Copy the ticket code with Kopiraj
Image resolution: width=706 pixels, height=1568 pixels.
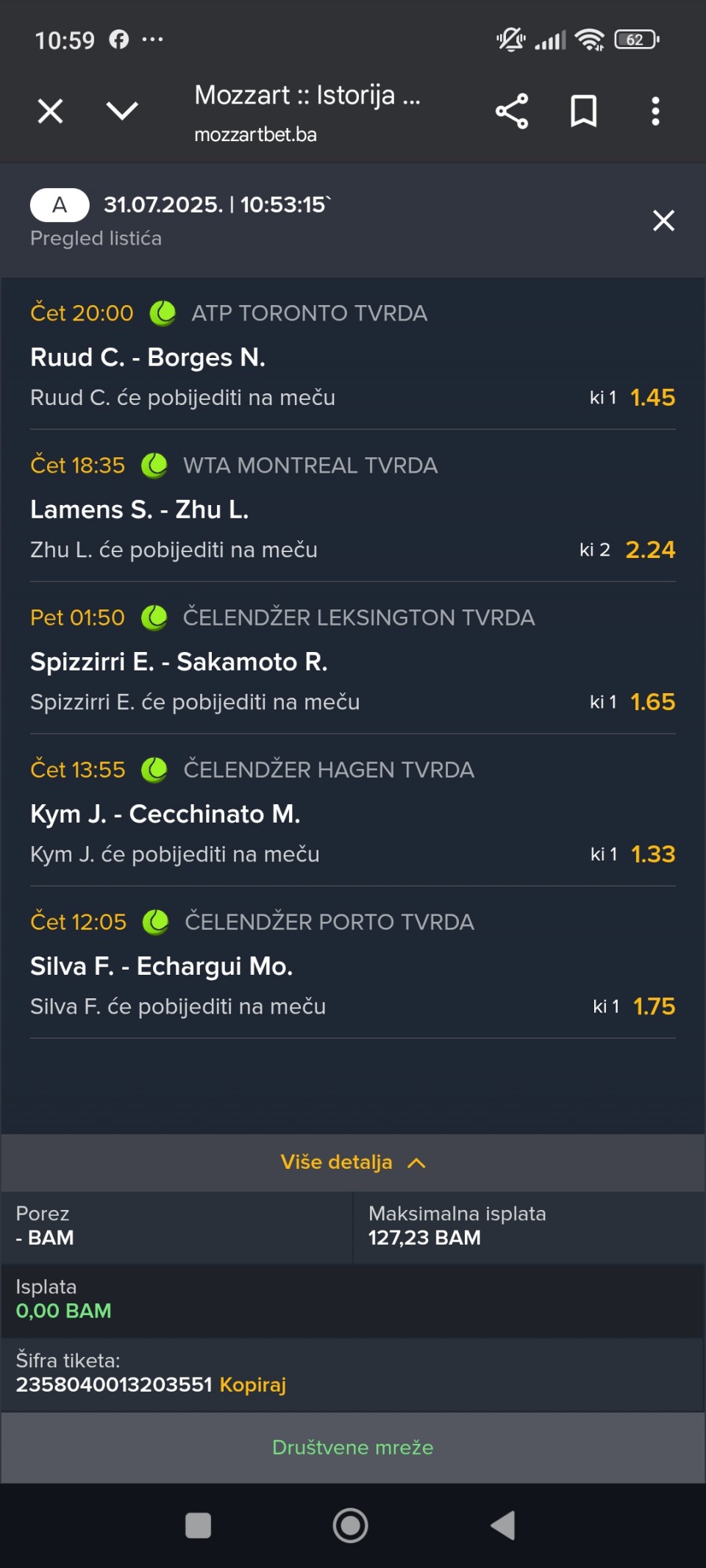252,1384
